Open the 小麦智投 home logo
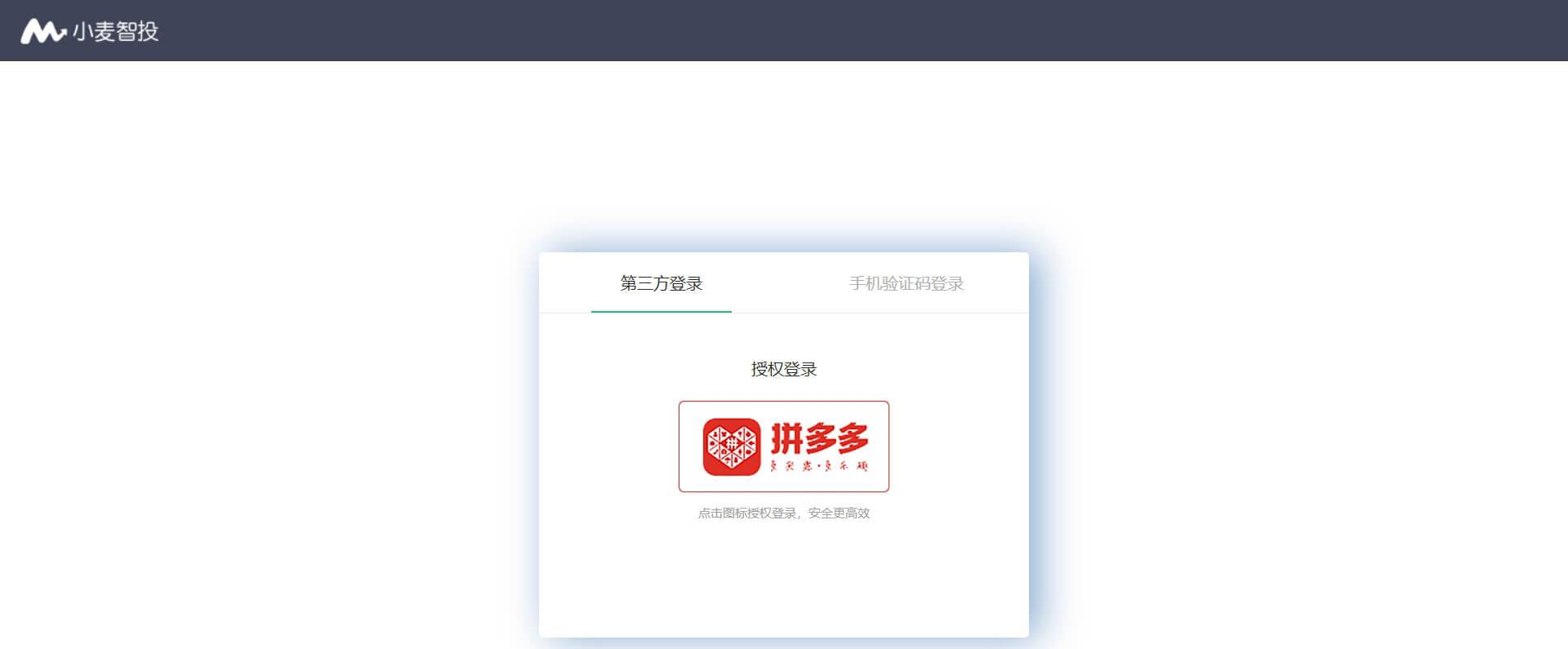 90,31
